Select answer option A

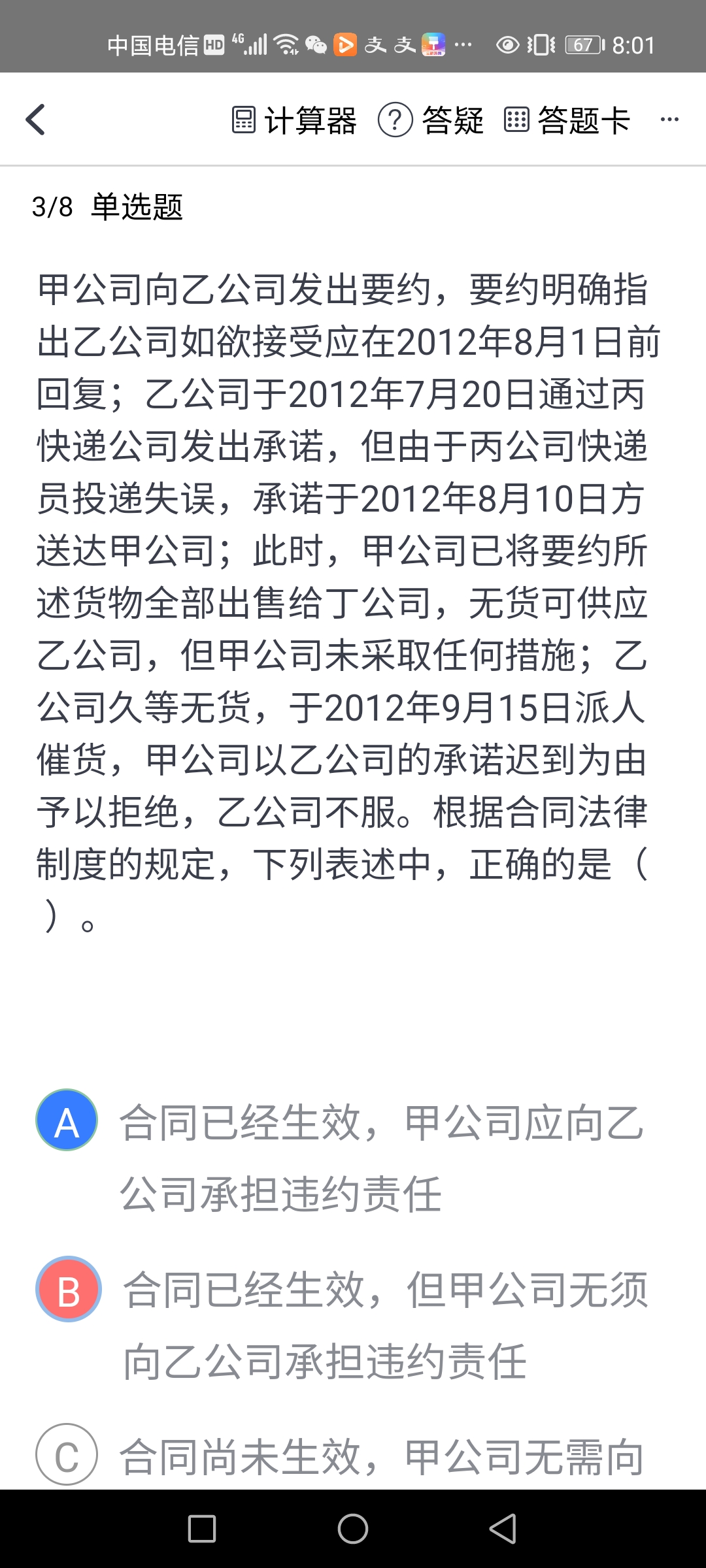pos(67,1120)
